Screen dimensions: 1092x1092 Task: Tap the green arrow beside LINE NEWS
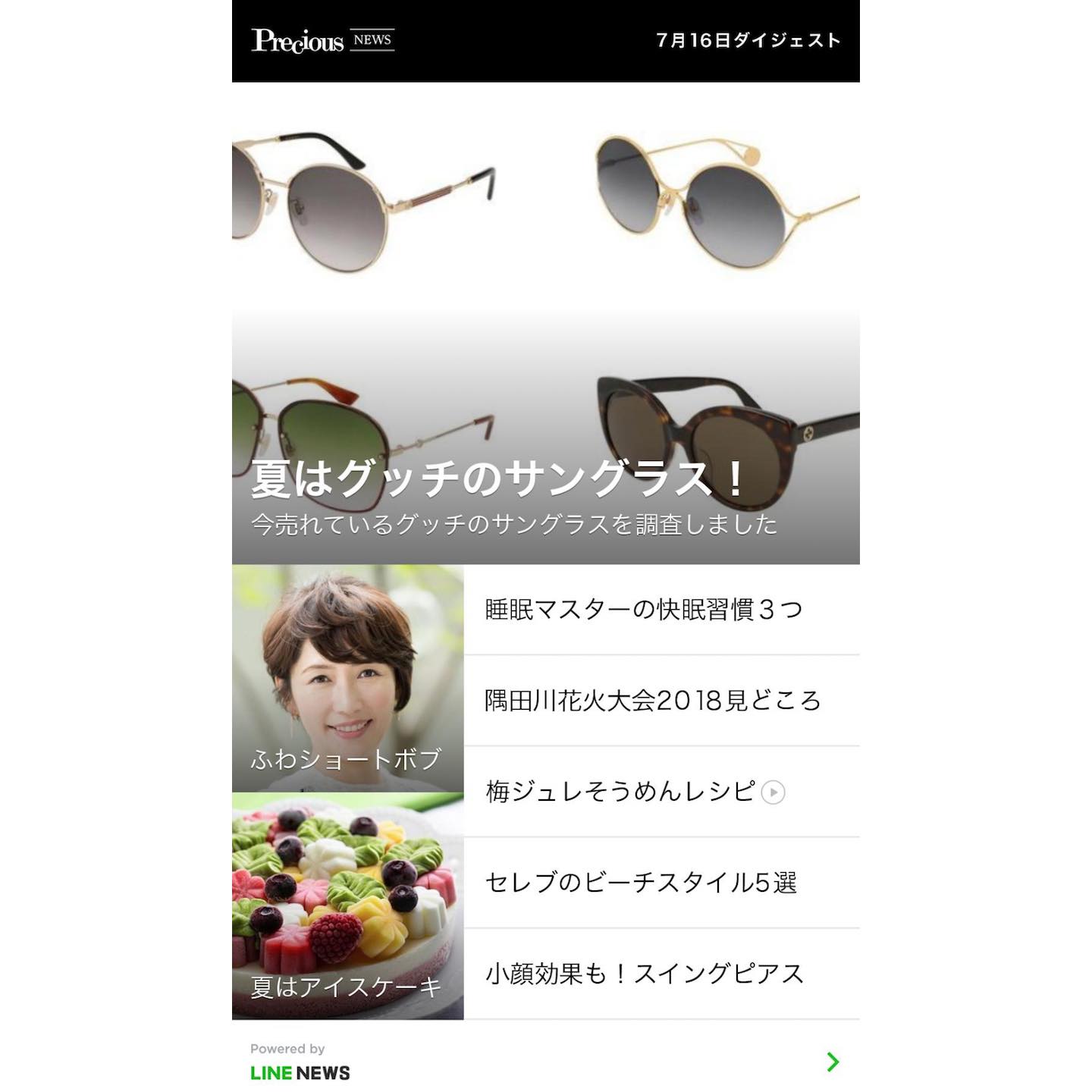pos(833,1062)
